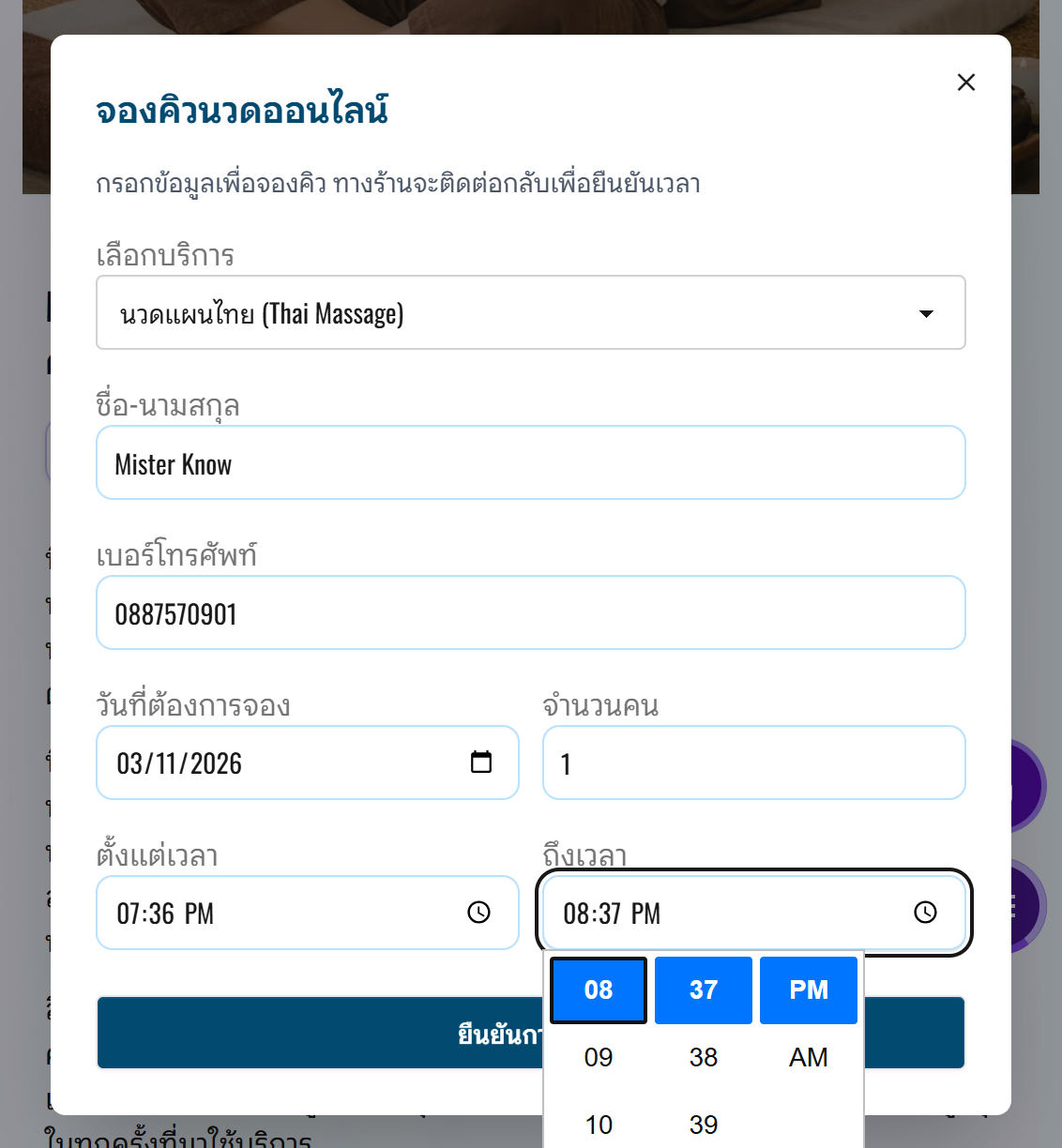The width and height of the screenshot is (1062, 1148).
Task: Close the booking dialog
Action: pos(965,83)
